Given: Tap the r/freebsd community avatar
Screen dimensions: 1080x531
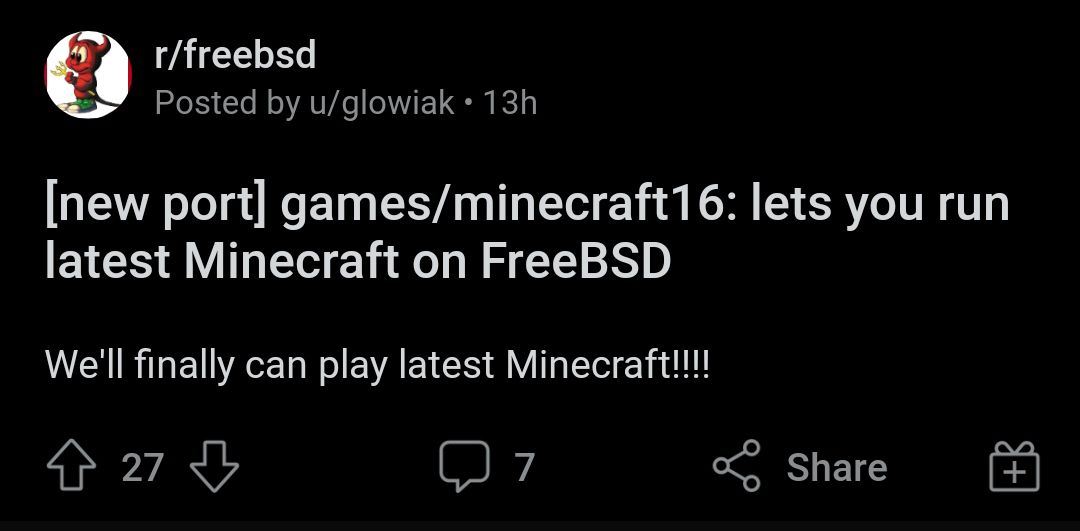Looking at the screenshot, I should click(x=88, y=75).
